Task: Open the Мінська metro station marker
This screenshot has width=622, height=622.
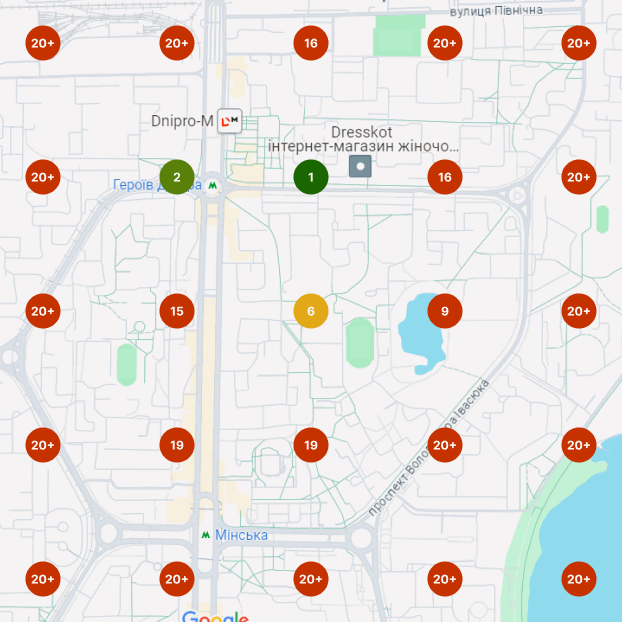Action: click(206, 535)
